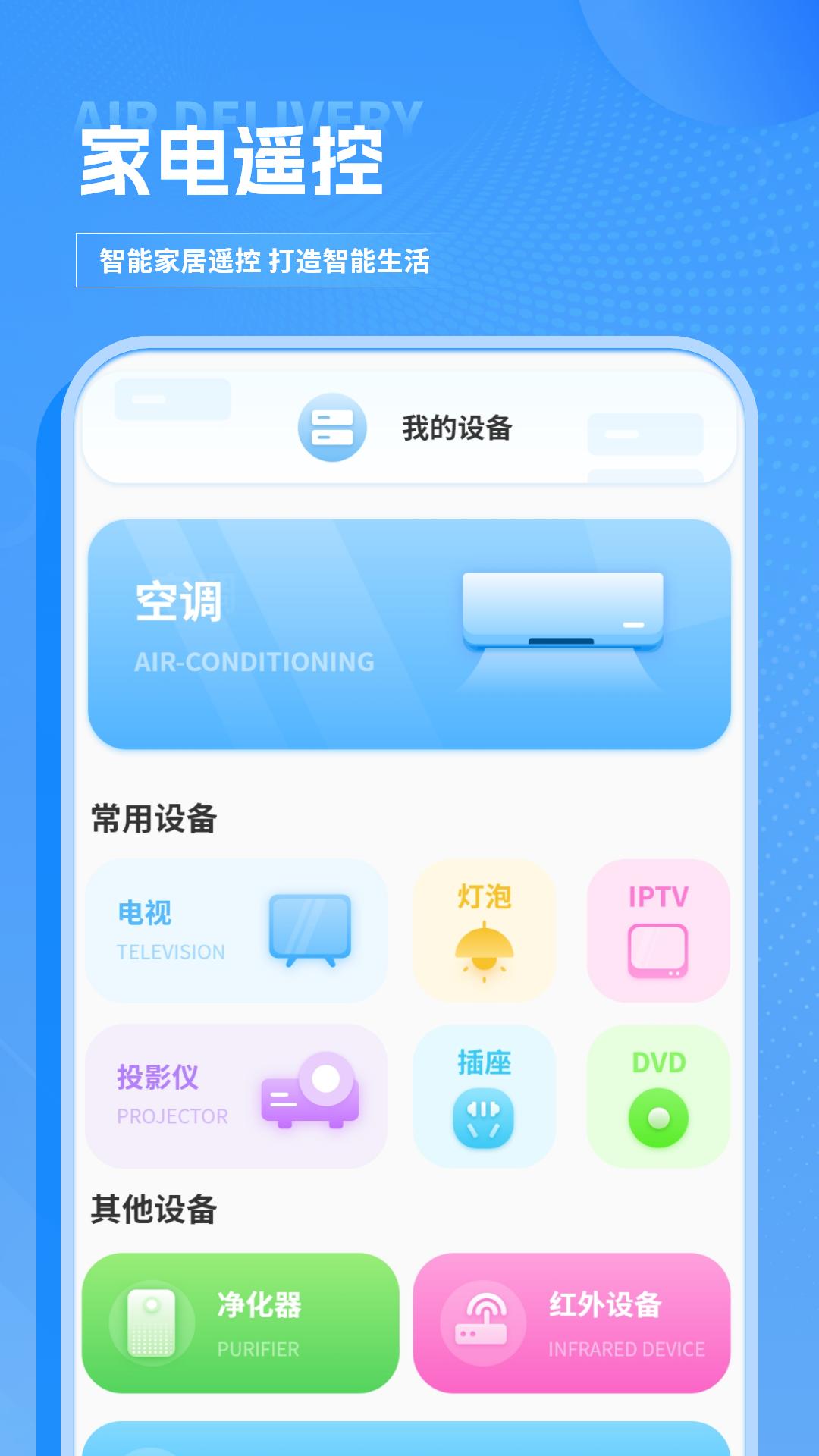The width and height of the screenshot is (819, 1456).
Task: Tap the 我的设备 header title
Action: click(x=455, y=427)
